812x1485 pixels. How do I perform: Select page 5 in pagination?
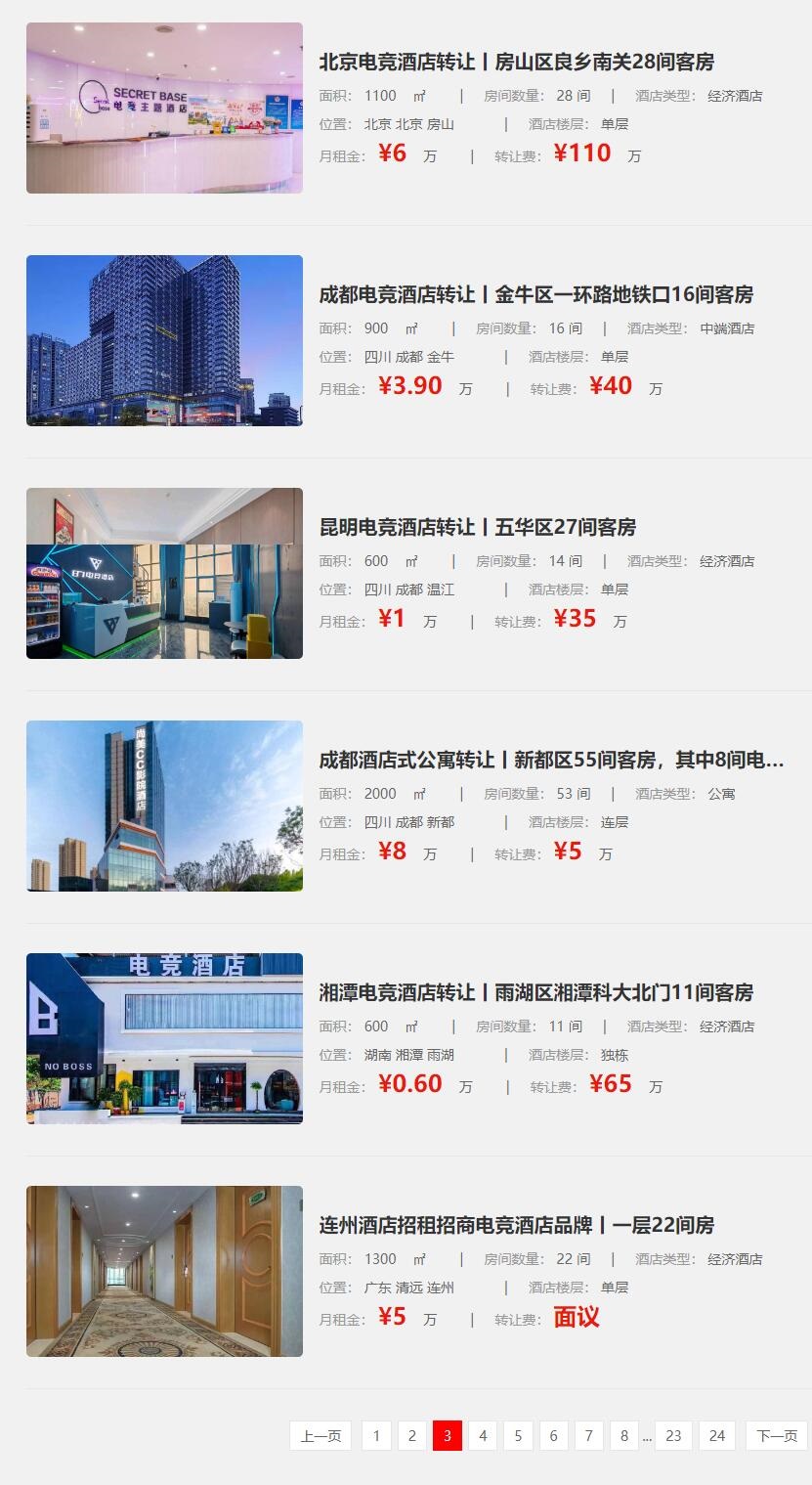click(518, 1435)
